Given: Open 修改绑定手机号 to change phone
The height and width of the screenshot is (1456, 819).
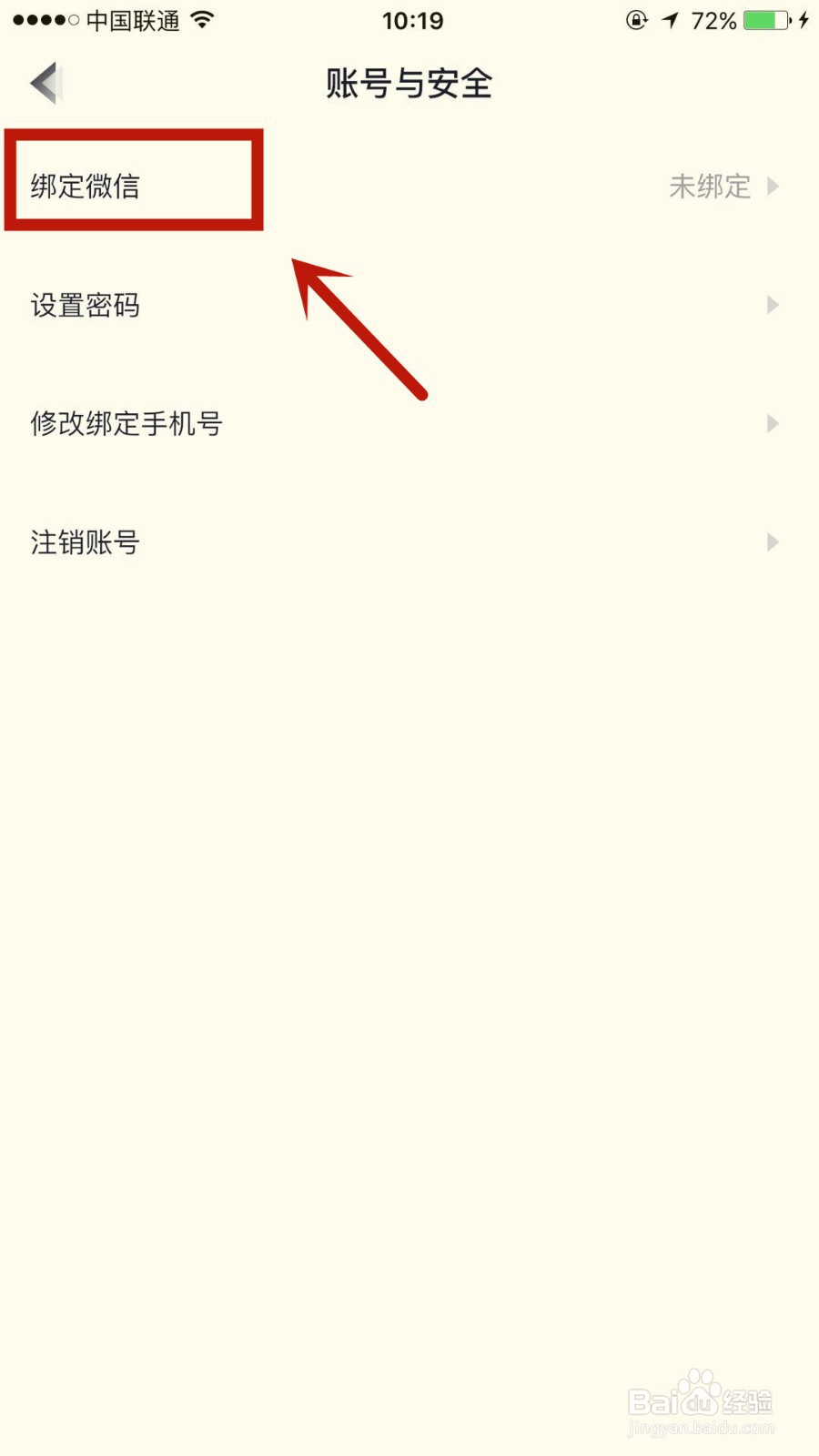Looking at the screenshot, I should click(x=126, y=424).
